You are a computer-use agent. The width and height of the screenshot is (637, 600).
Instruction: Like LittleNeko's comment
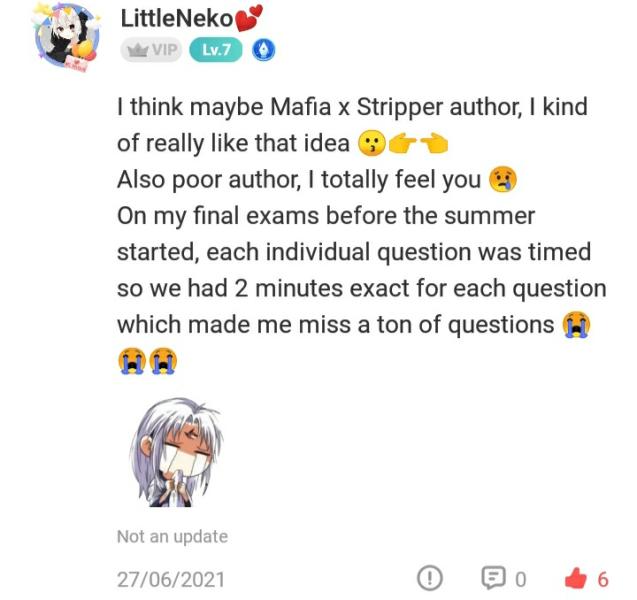pos(574,578)
